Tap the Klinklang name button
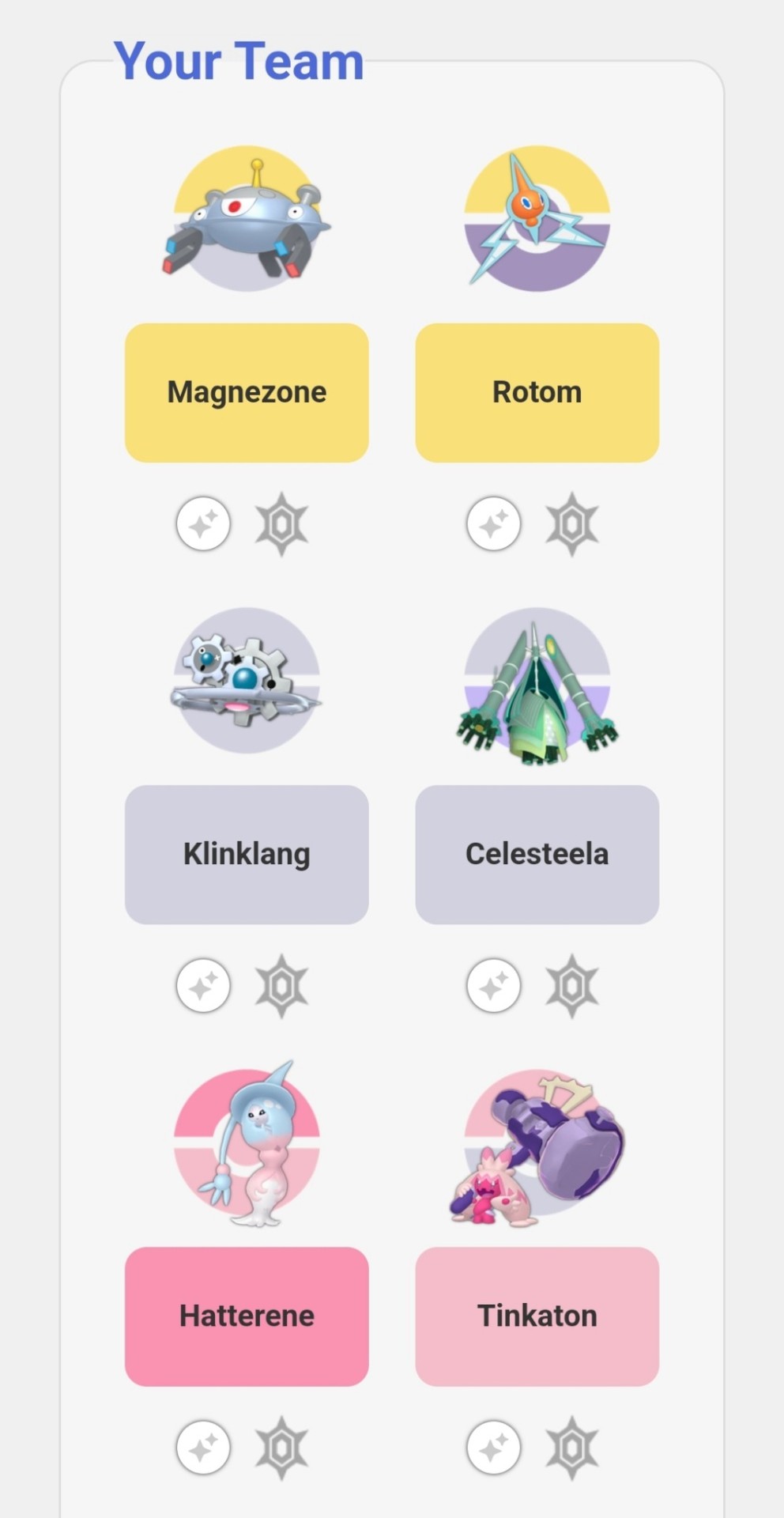The width and height of the screenshot is (784, 1518). pos(247,854)
